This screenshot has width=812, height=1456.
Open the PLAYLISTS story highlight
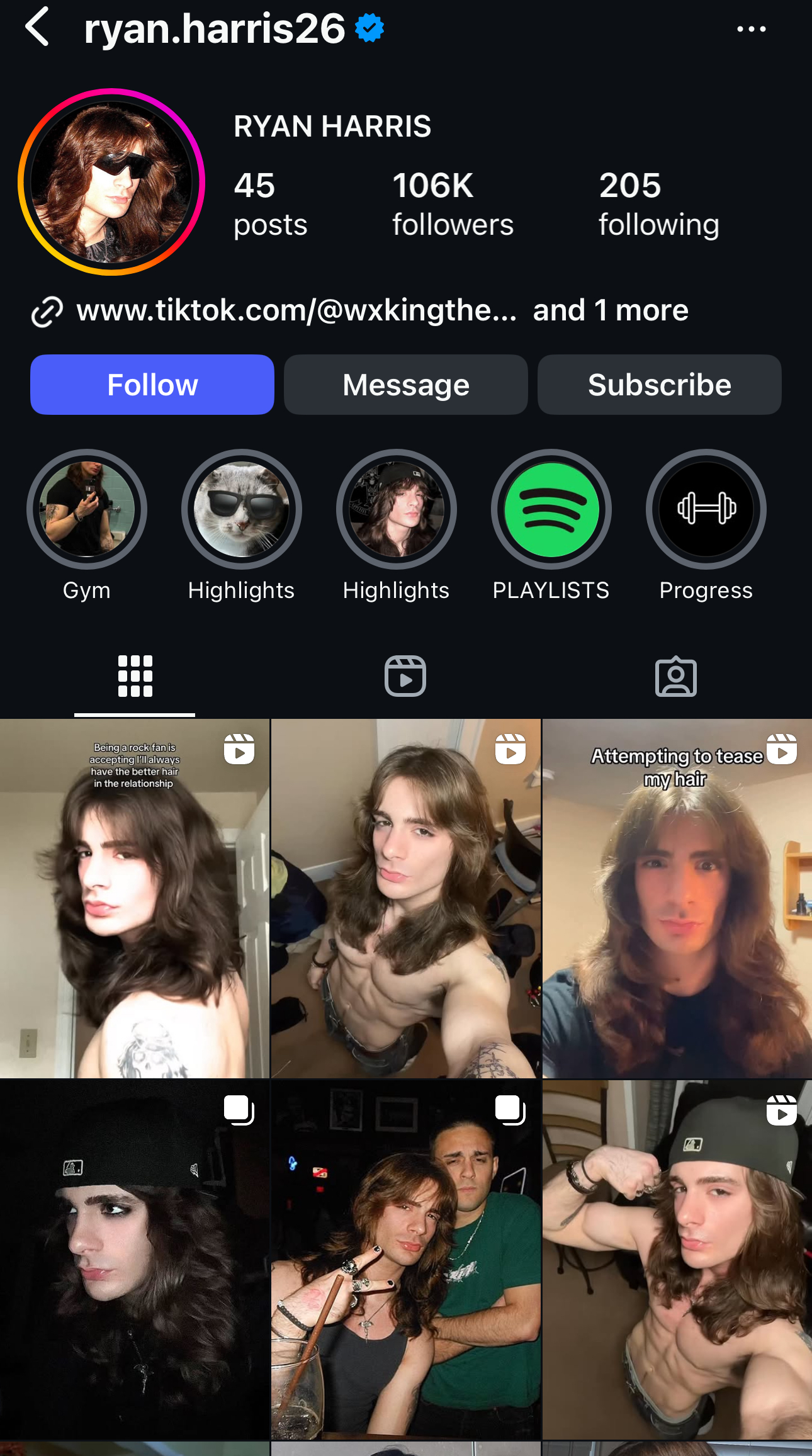[x=551, y=509]
